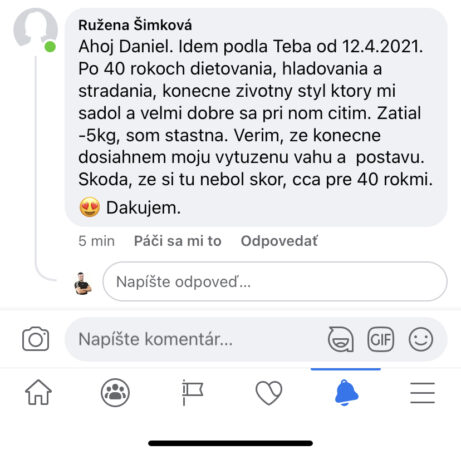
Task: Go to the Home feed tab
Action: point(38,392)
